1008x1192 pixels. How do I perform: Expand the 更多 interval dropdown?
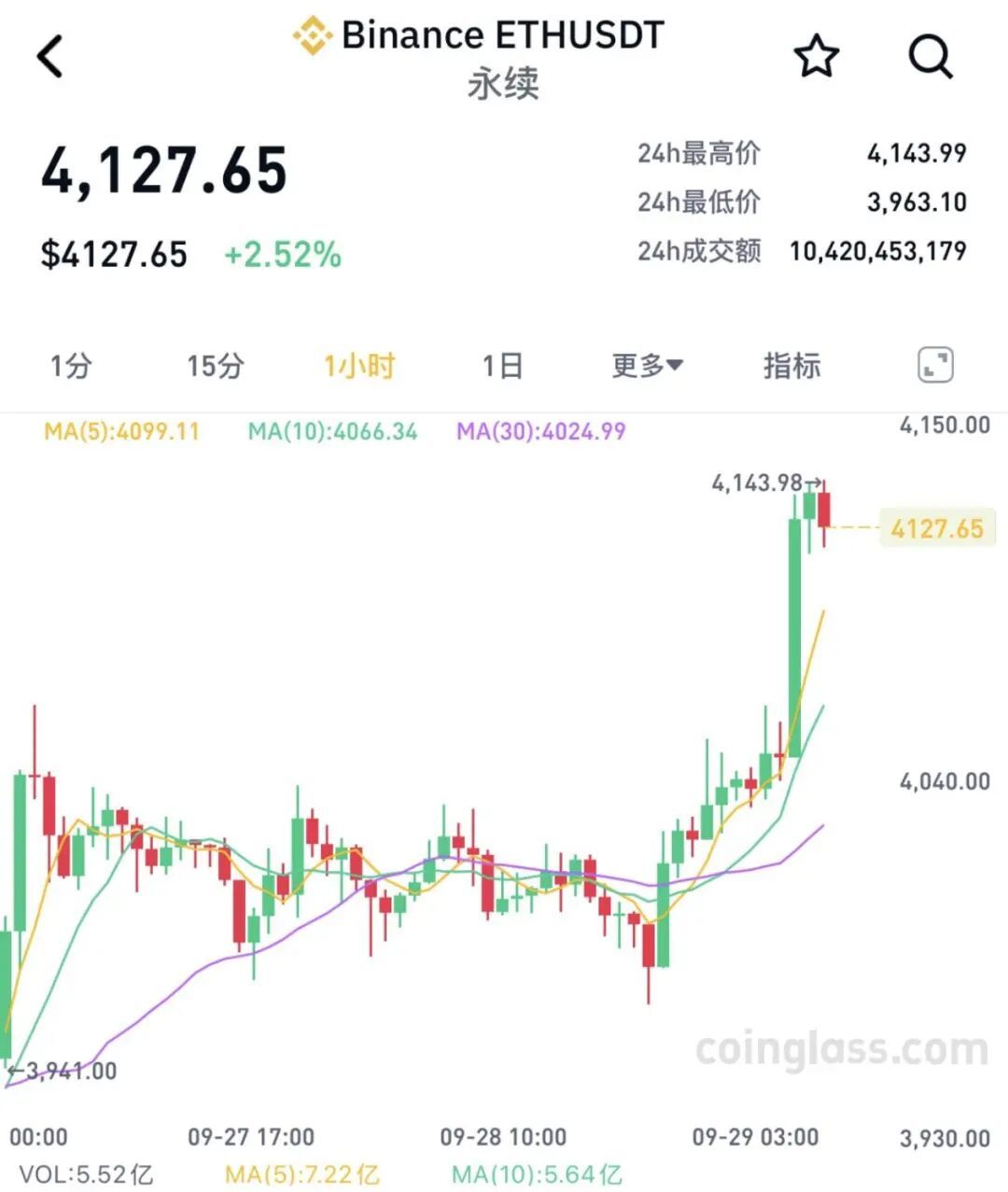click(647, 366)
